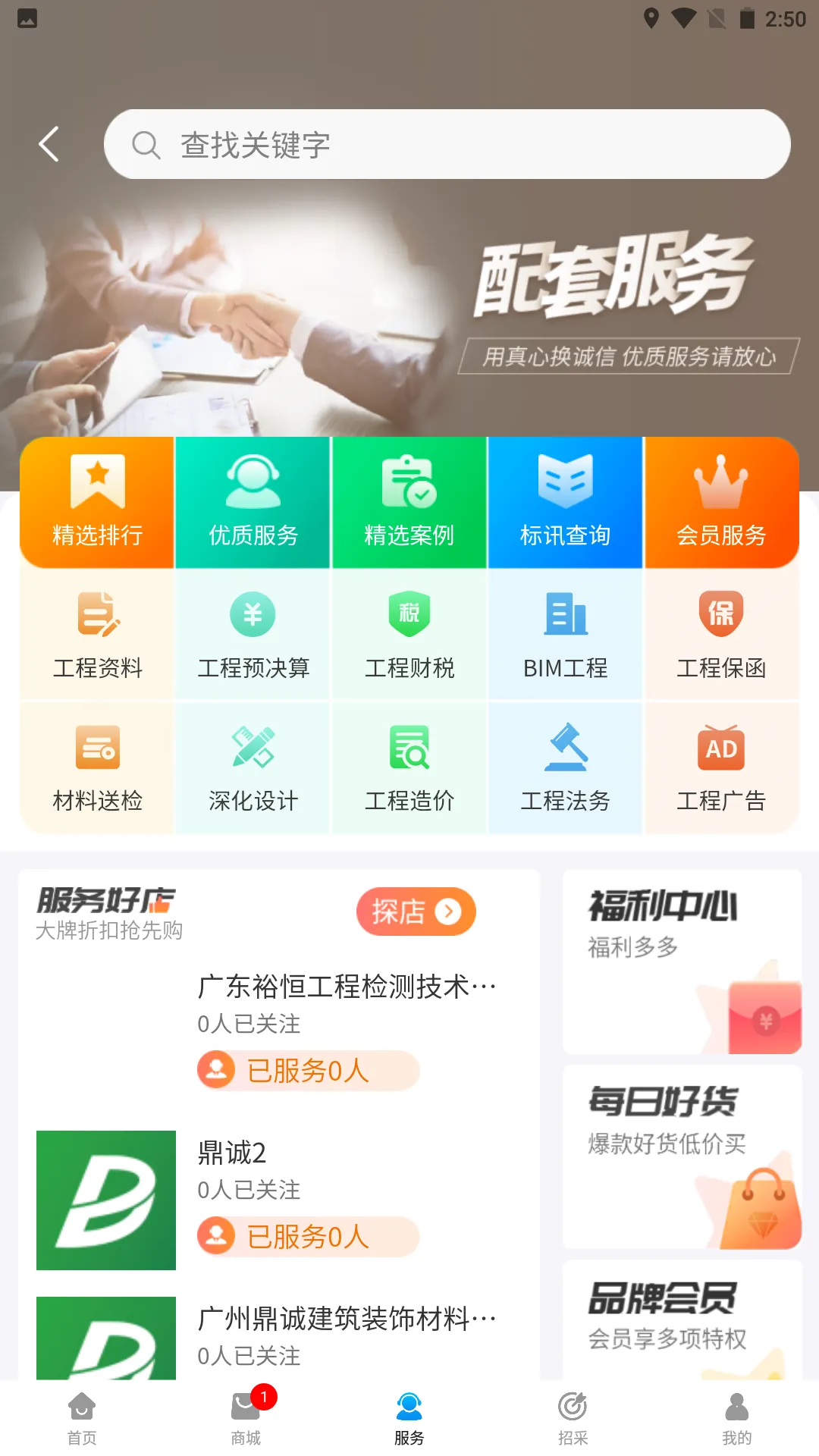This screenshot has height=1456, width=819.
Task: Open 标讯查询 tile
Action: tap(565, 502)
